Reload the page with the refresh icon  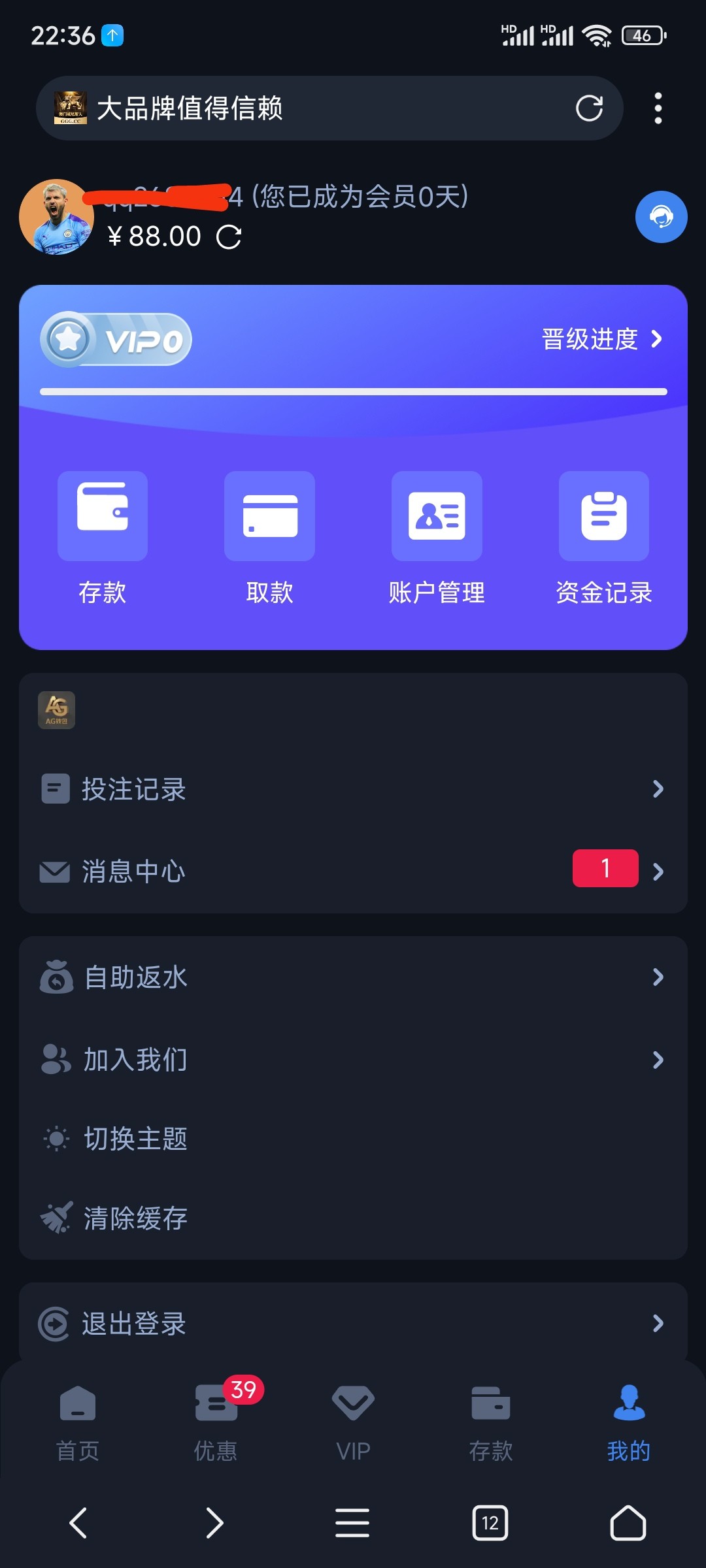click(589, 108)
